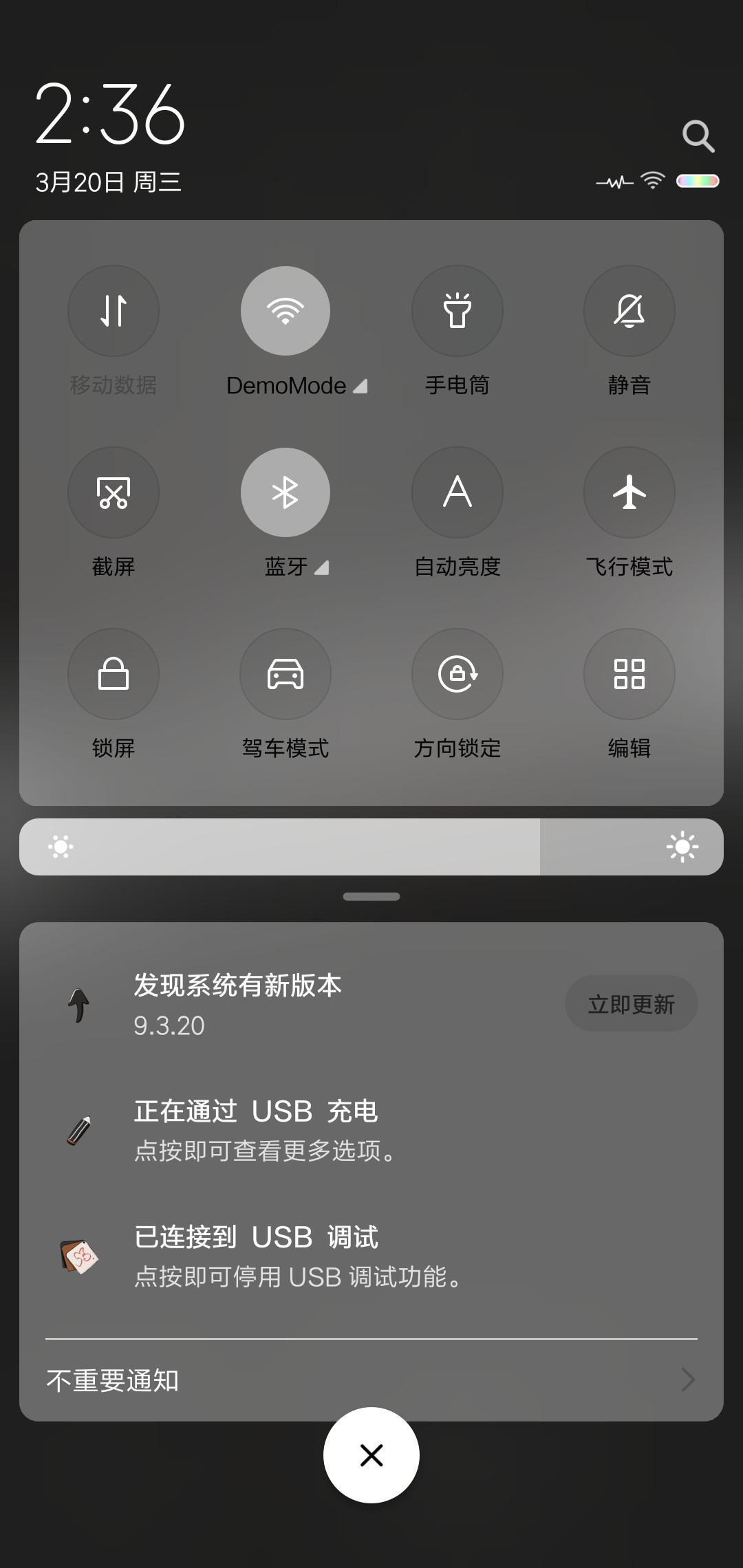Screen dimensions: 743x1568
Task: Disable the 蓝牙 Bluetooth tile
Action: (x=286, y=492)
